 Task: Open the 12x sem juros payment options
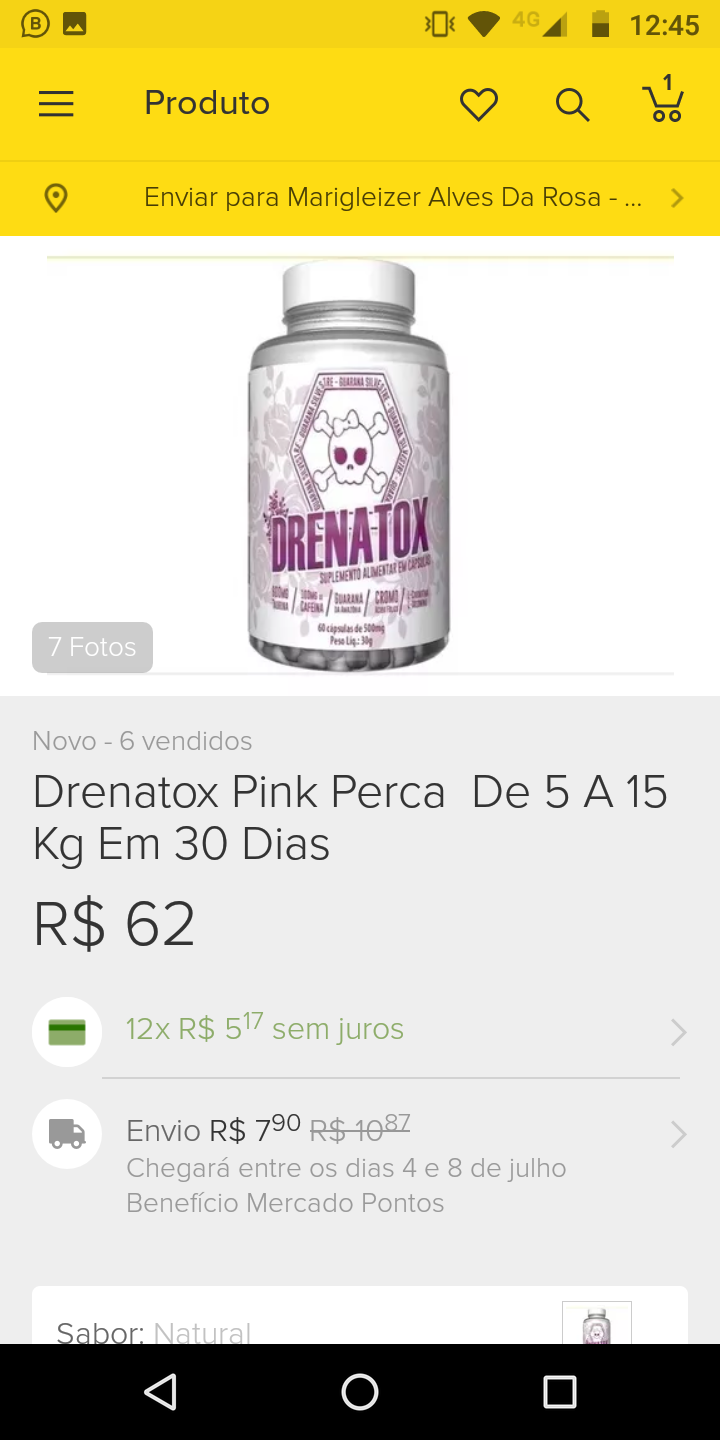(360, 1030)
